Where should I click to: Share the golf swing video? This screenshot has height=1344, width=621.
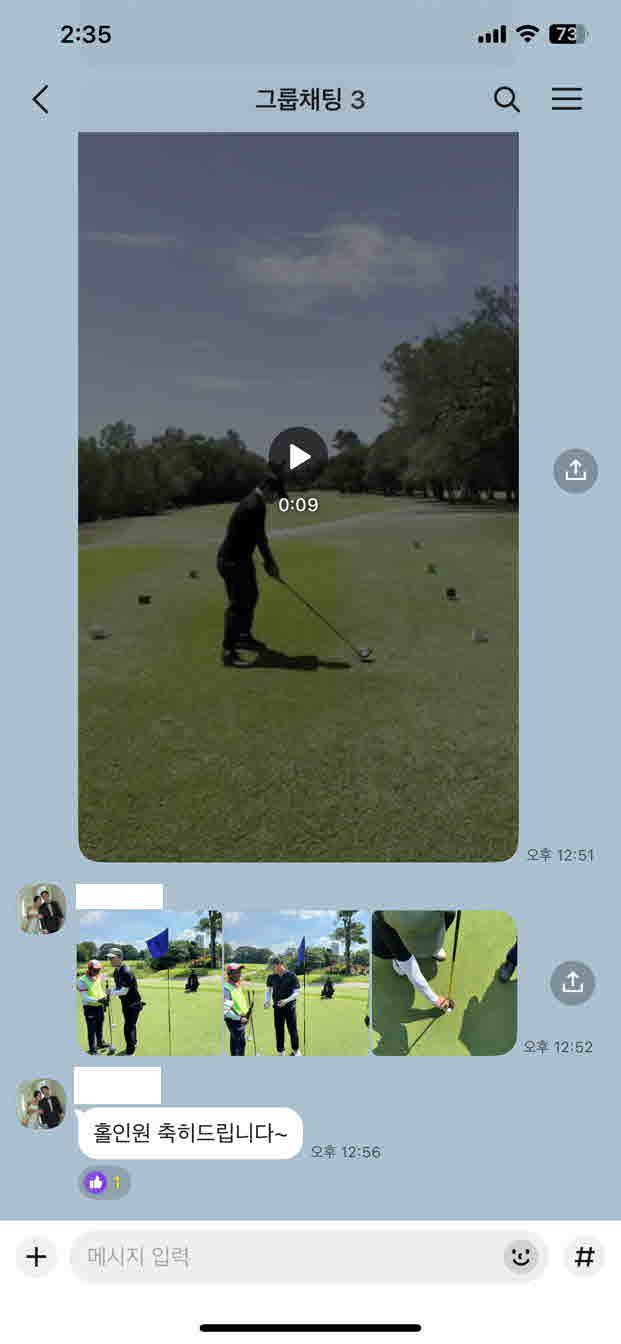click(575, 471)
